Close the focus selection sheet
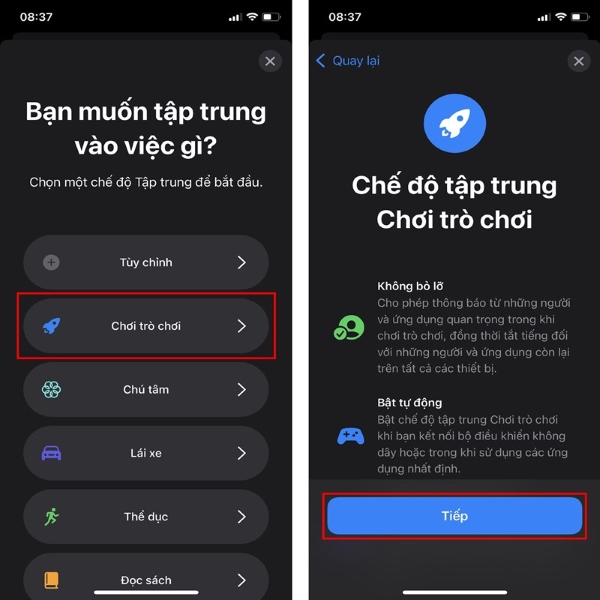 pos(270,61)
